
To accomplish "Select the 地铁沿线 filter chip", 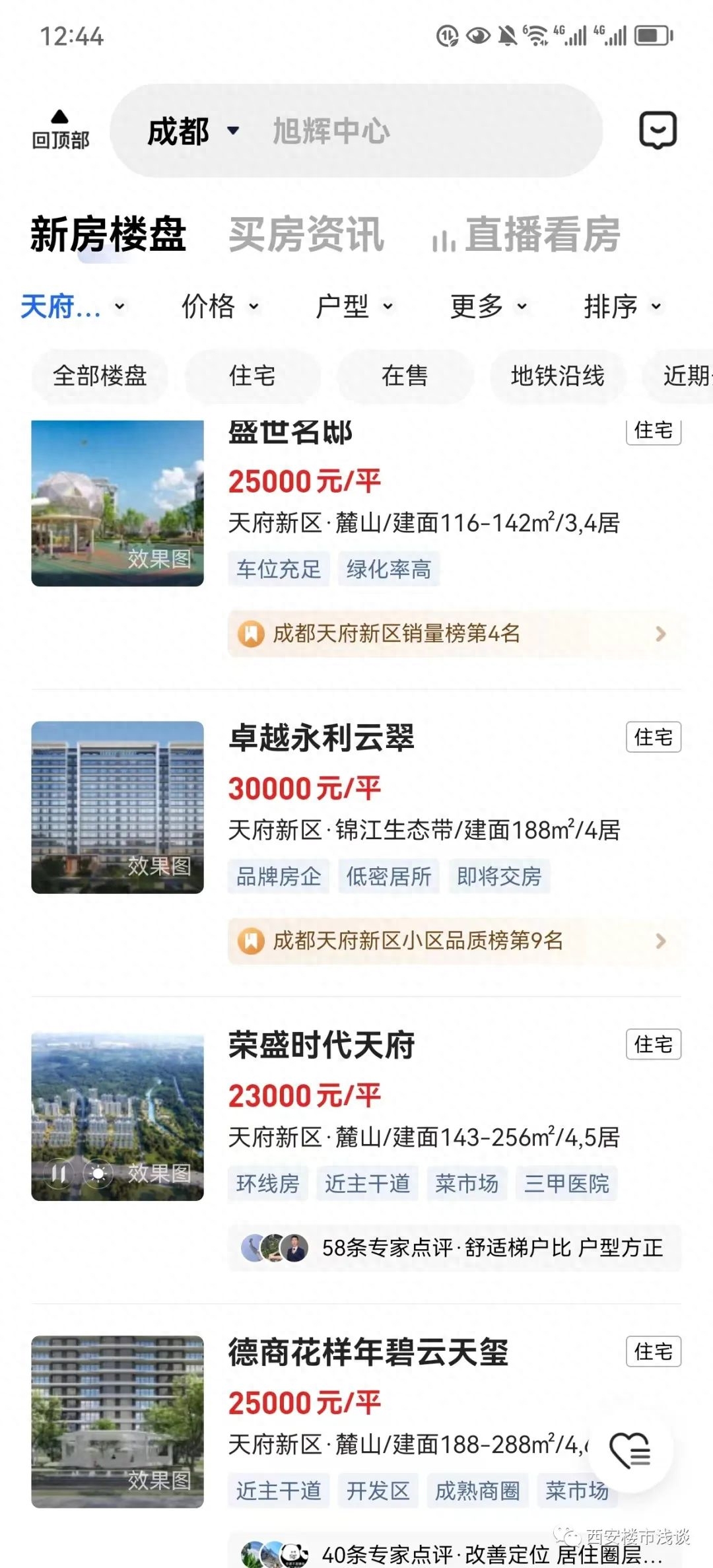I will [x=557, y=376].
